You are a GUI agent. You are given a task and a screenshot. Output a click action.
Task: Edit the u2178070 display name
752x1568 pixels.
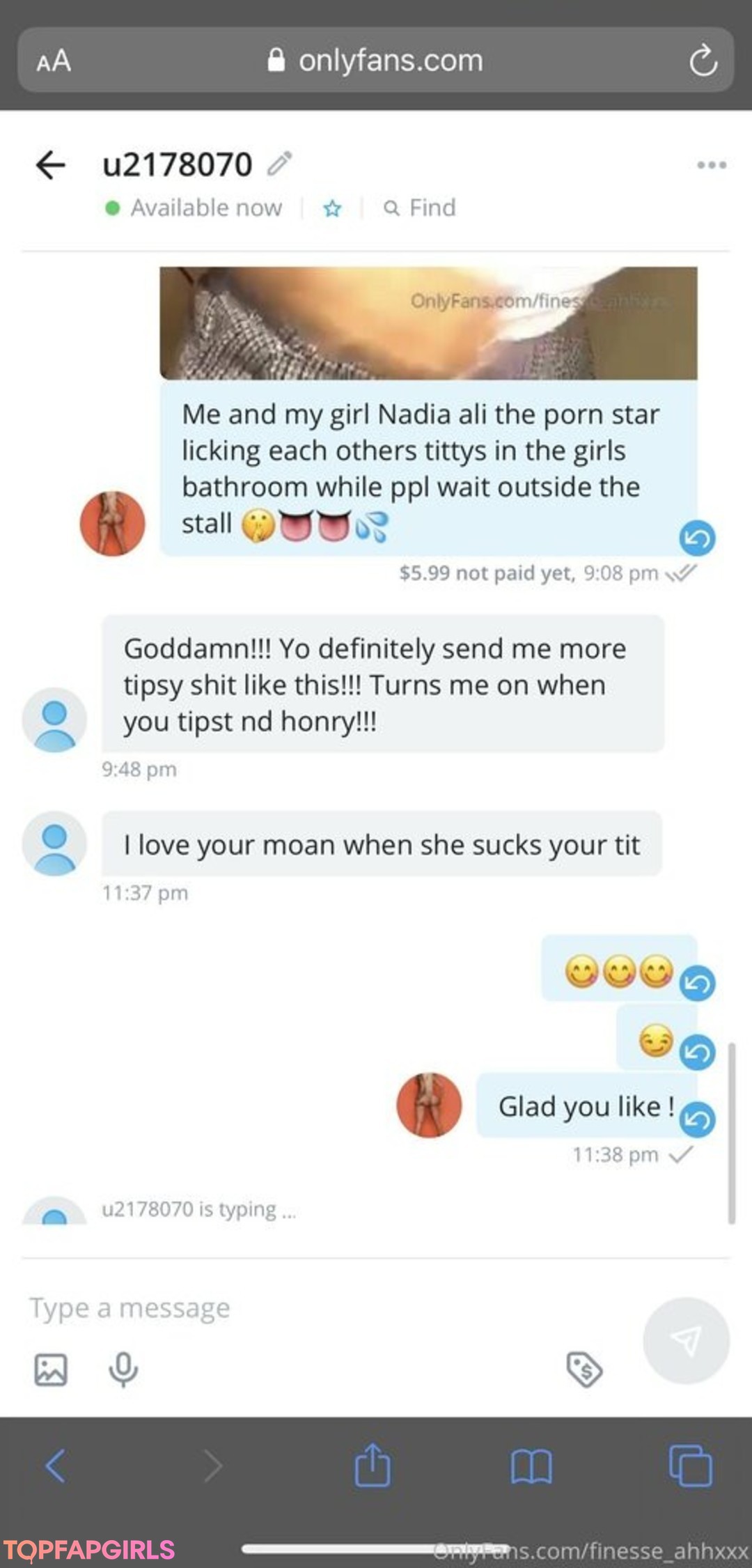[x=280, y=164]
